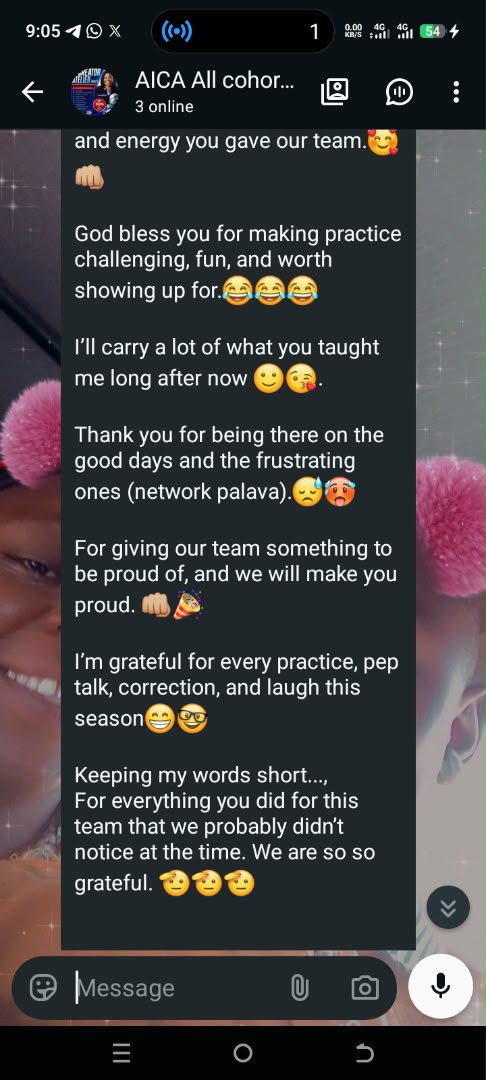
Task: Go back from the AICA group chat
Action: (x=32, y=92)
